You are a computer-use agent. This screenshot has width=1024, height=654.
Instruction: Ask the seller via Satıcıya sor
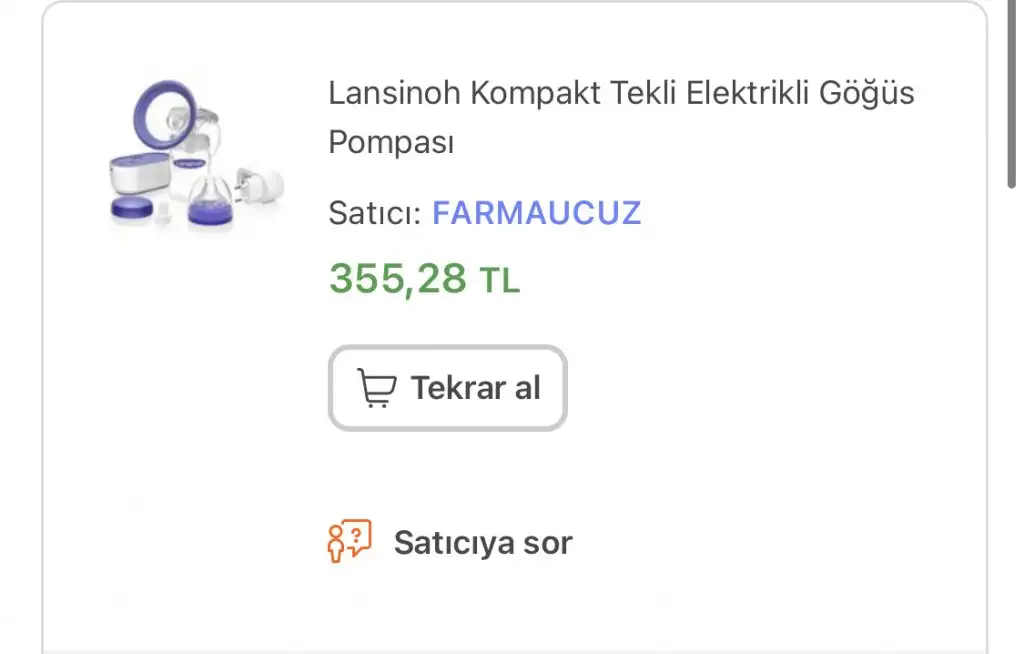pyautogui.click(x=450, y=543)
